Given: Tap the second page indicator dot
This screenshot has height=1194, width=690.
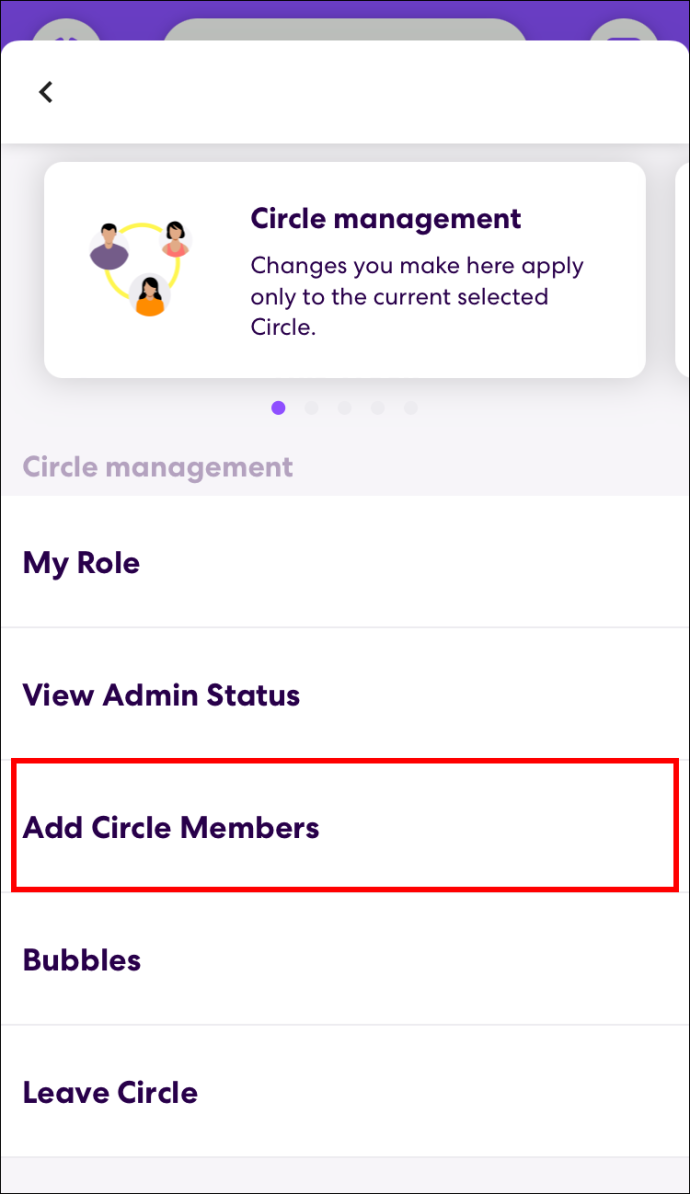Looking at the screenshot, I should click(311, 408).
